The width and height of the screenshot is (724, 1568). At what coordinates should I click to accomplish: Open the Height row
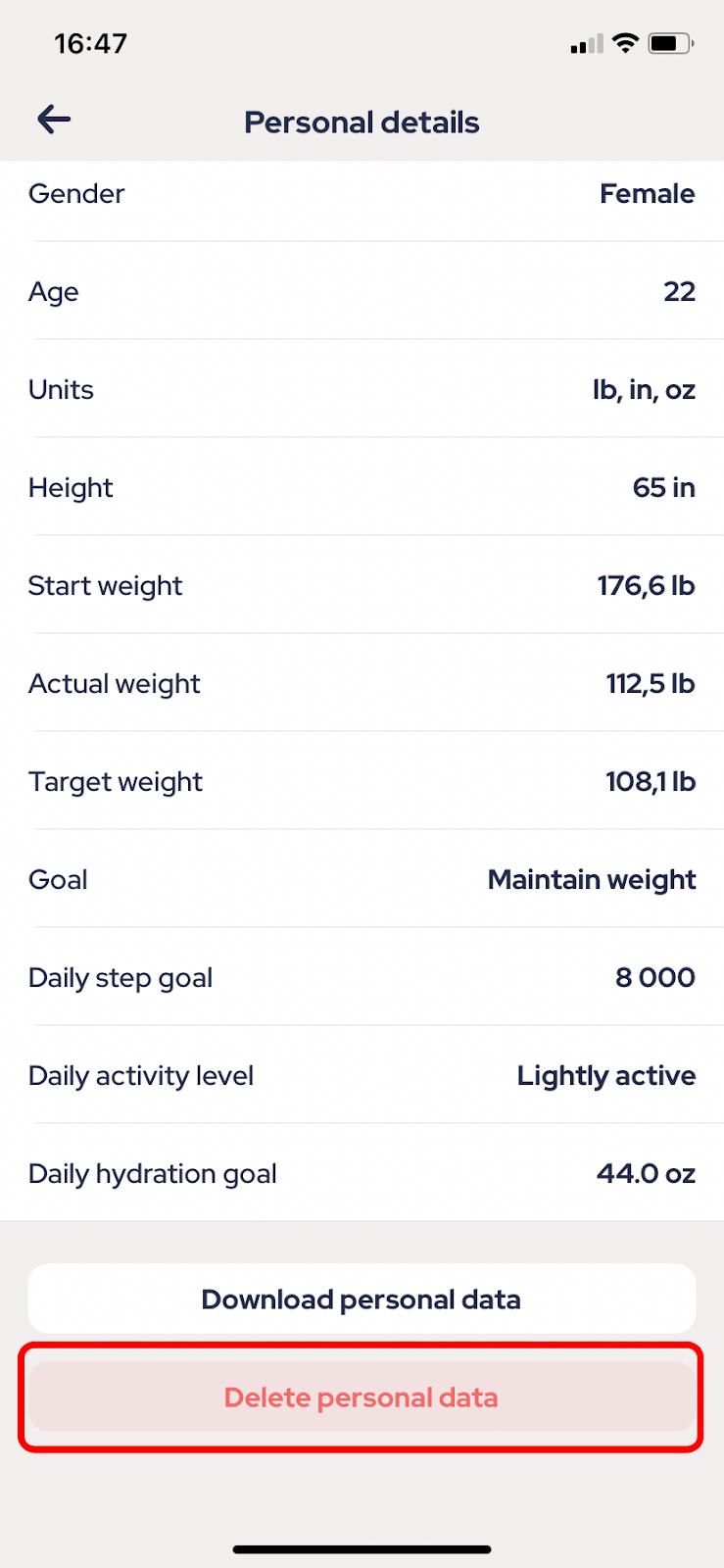coord(362,487)
